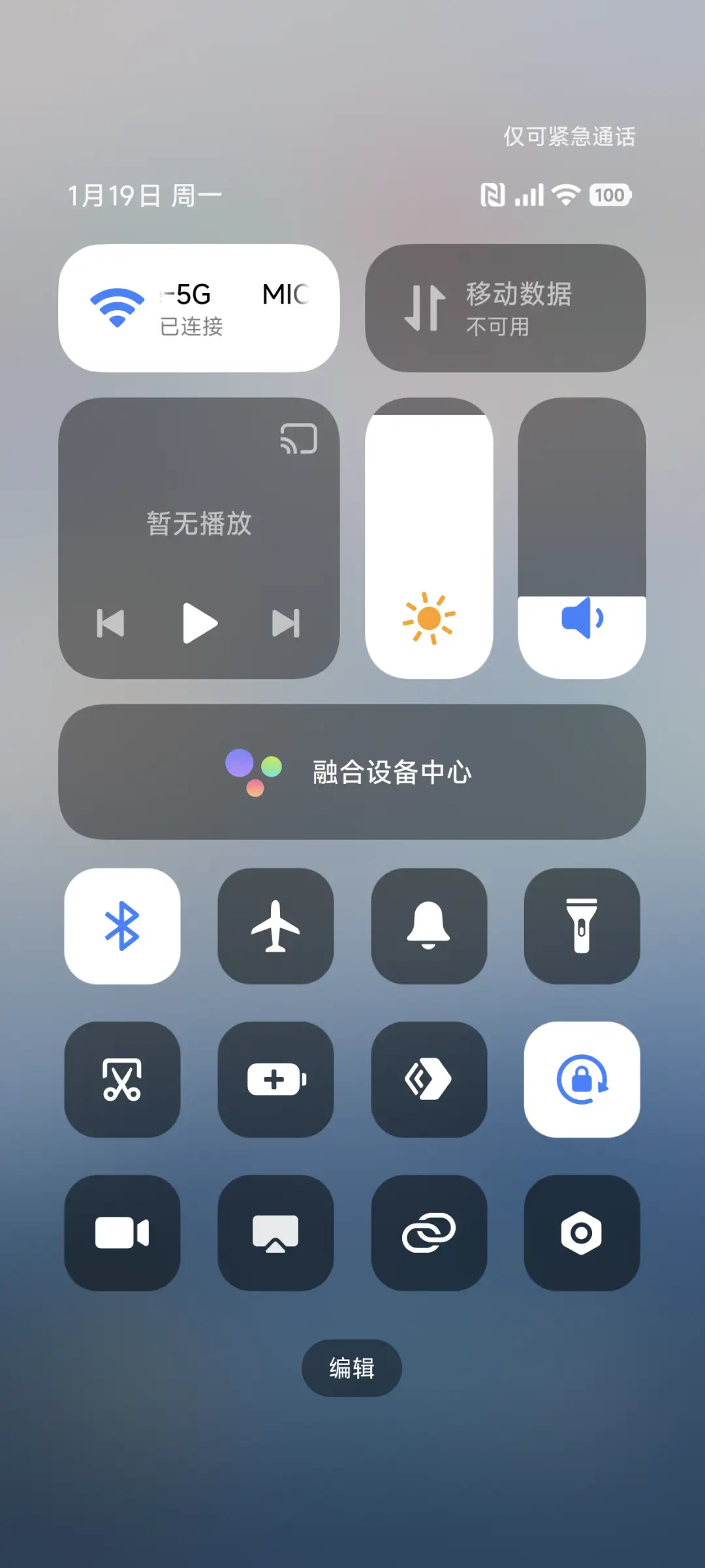Play media on the 暂无播放 card

[198, 622]
